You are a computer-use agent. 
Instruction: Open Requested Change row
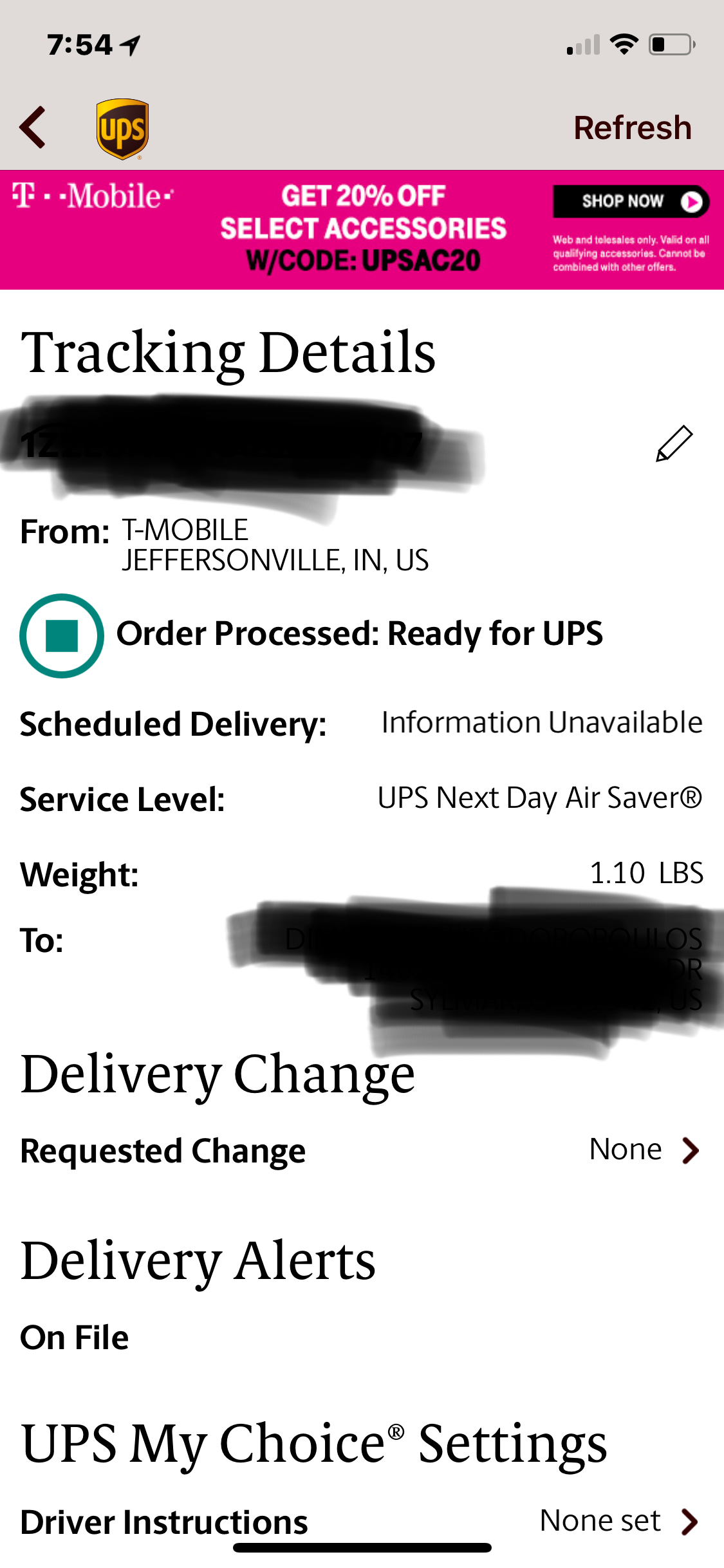(x=362, y=1150)
